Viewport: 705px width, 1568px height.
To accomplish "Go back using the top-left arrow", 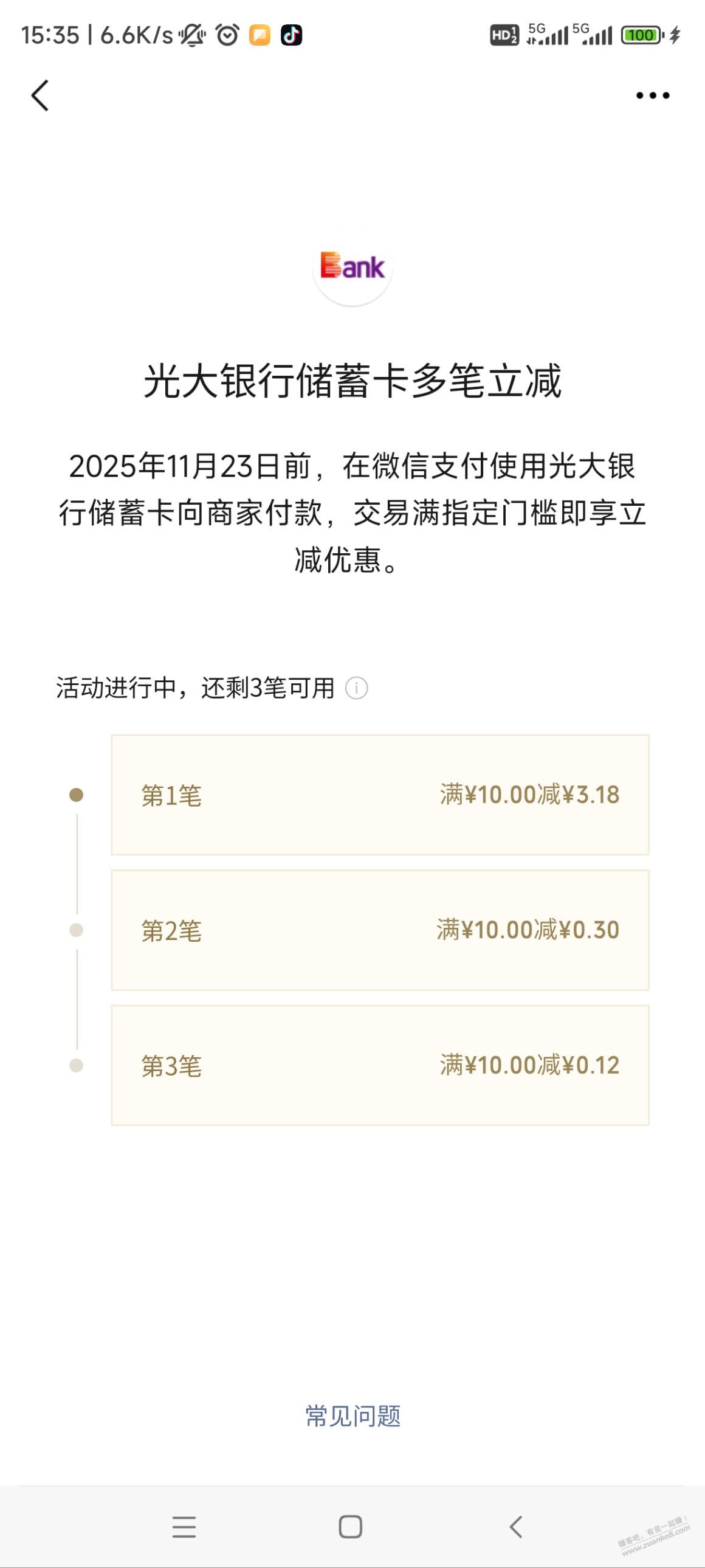I will coord(40,95).
